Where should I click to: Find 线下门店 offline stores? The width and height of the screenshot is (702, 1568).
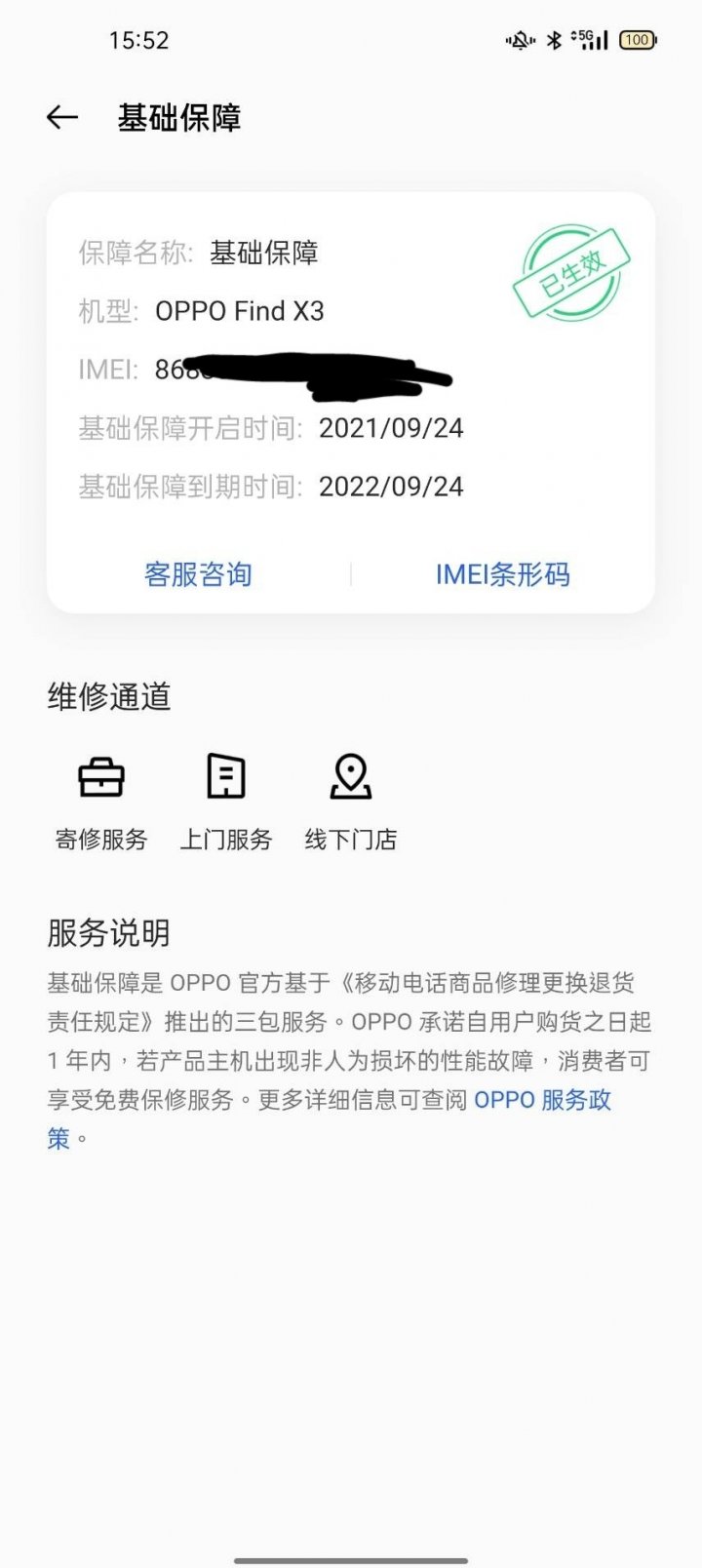(351, 799)
